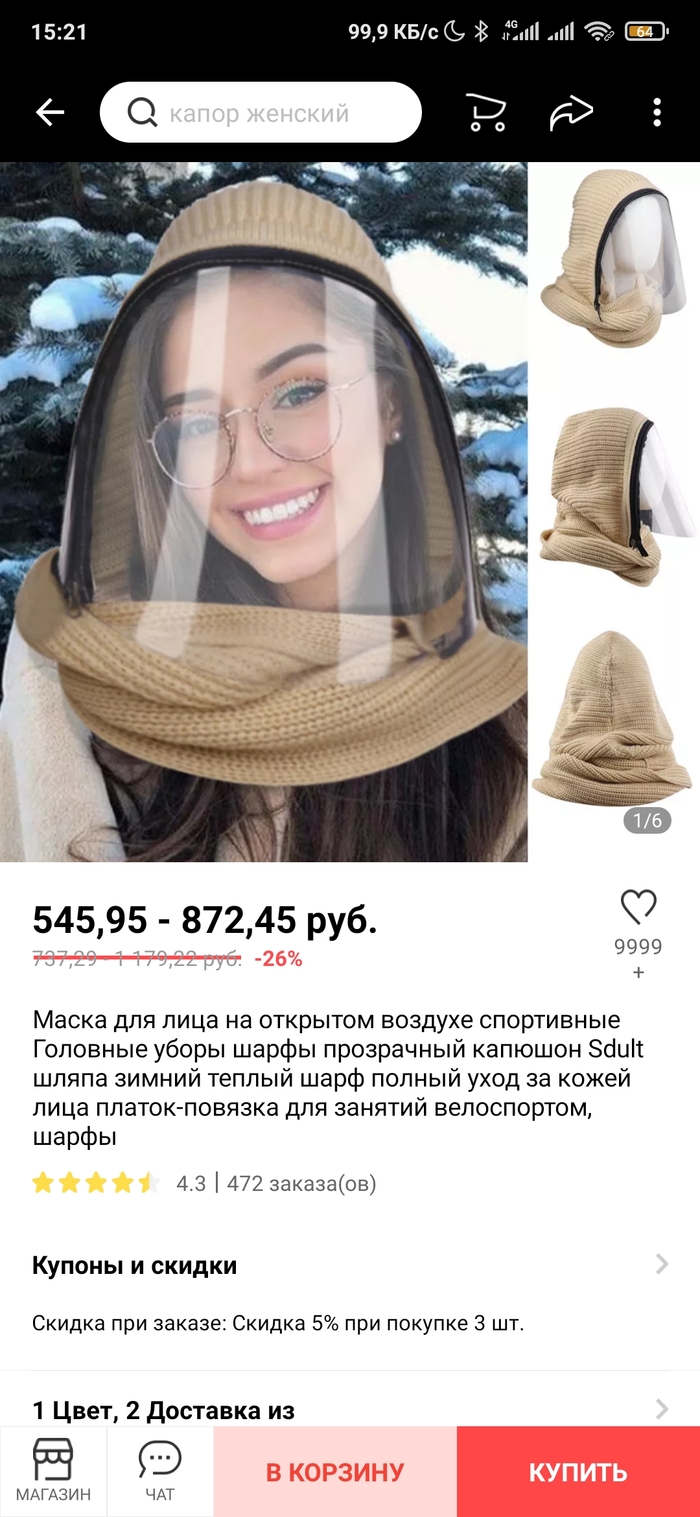This screenshot has width=700, height=1517.
Task: Buy now with «Купить» button
Action: [x=578, y=1472]
